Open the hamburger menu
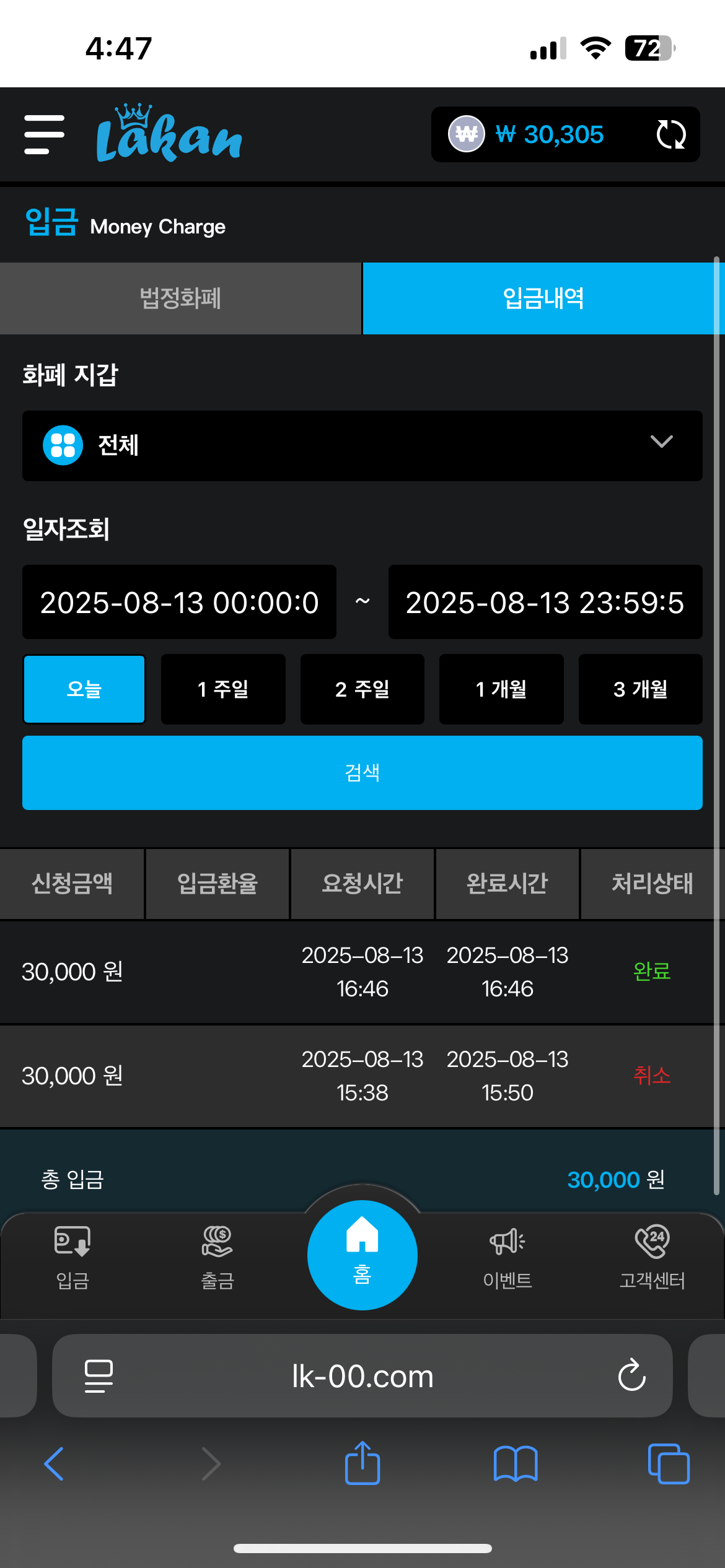This screenshot has height=1568, width=725. pos(44,134)
